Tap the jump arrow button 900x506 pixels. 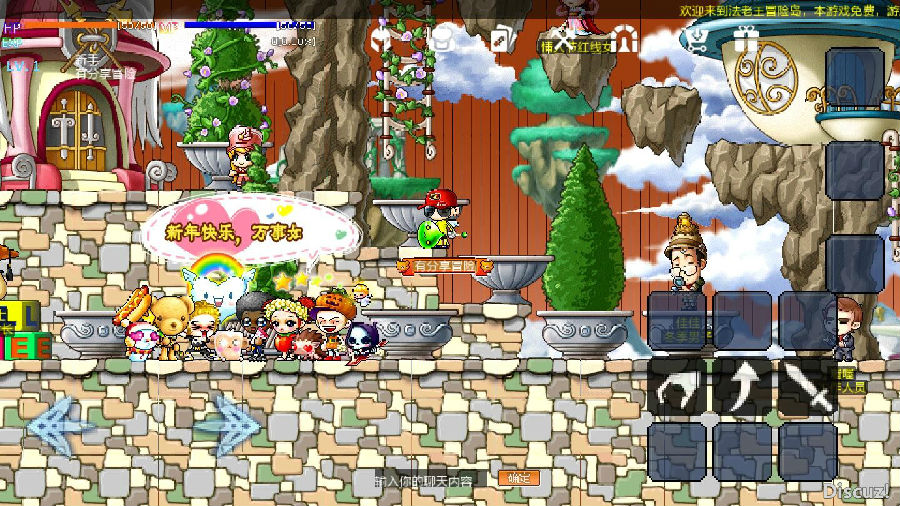click(x=741, y=386)
